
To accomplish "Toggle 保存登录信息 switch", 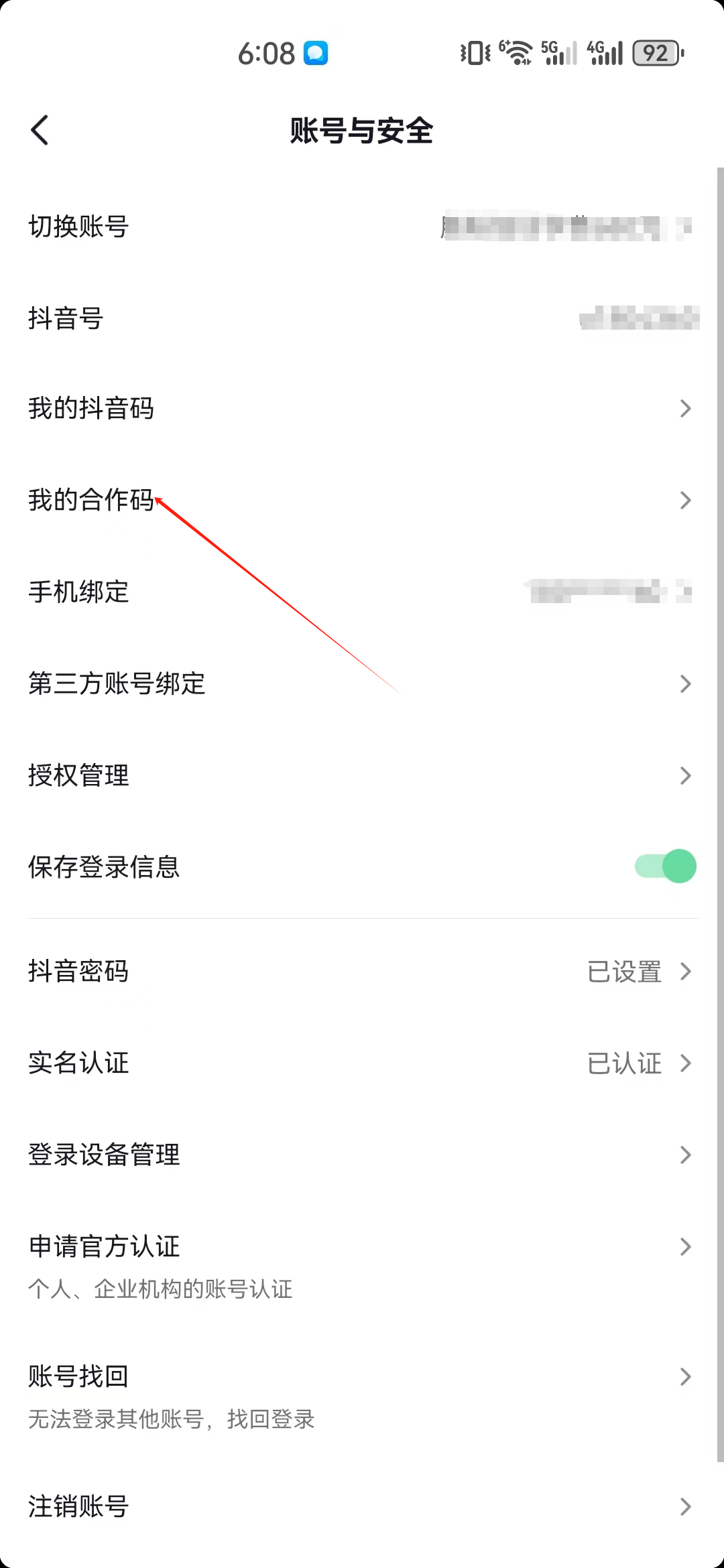I will 665,866.
